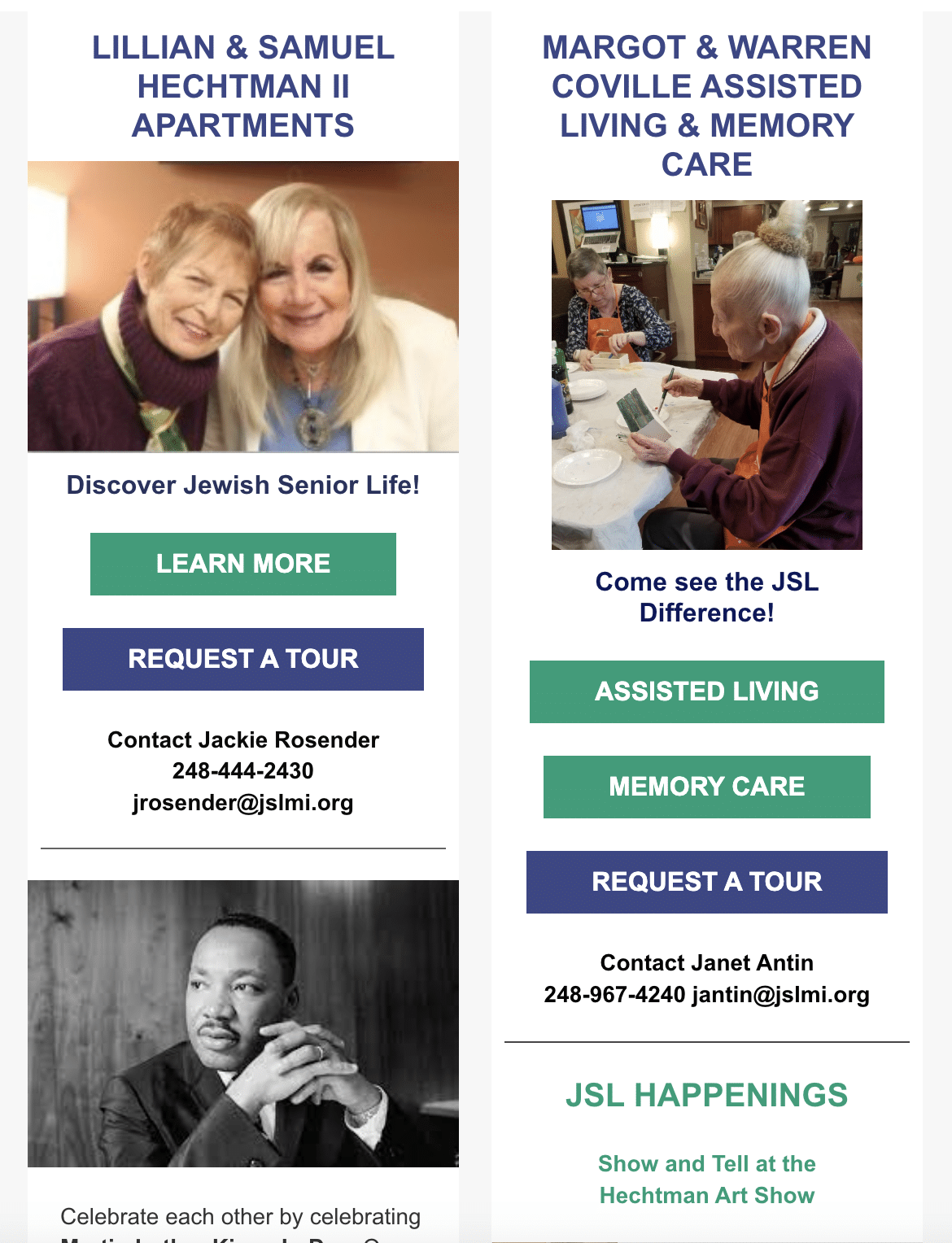952x1243 pixels.
Task: Tap Learn More under Discover Jewish Senior Life
Action: click(x=242, y=564)
